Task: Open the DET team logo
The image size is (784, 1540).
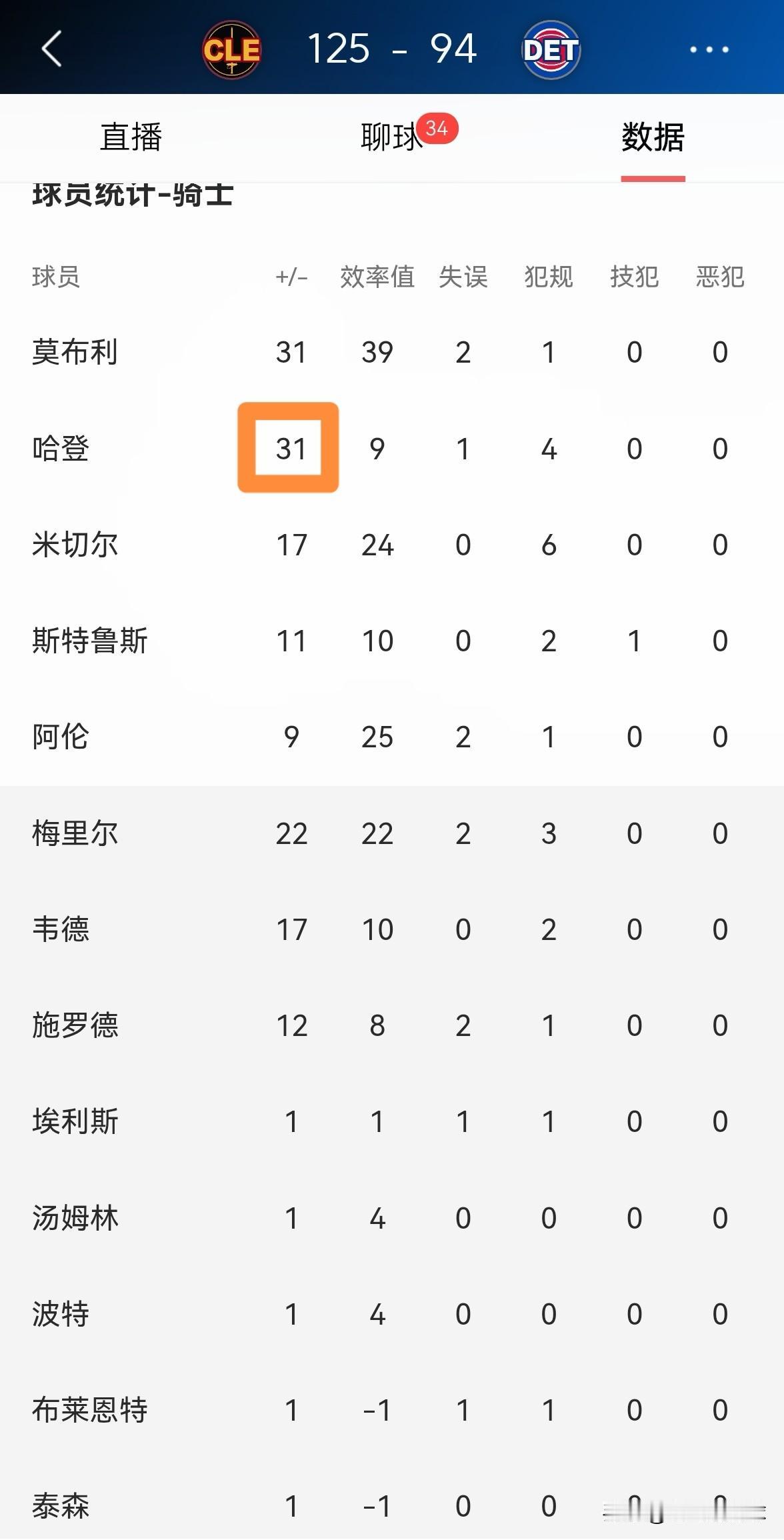Action: pos(551,50)
